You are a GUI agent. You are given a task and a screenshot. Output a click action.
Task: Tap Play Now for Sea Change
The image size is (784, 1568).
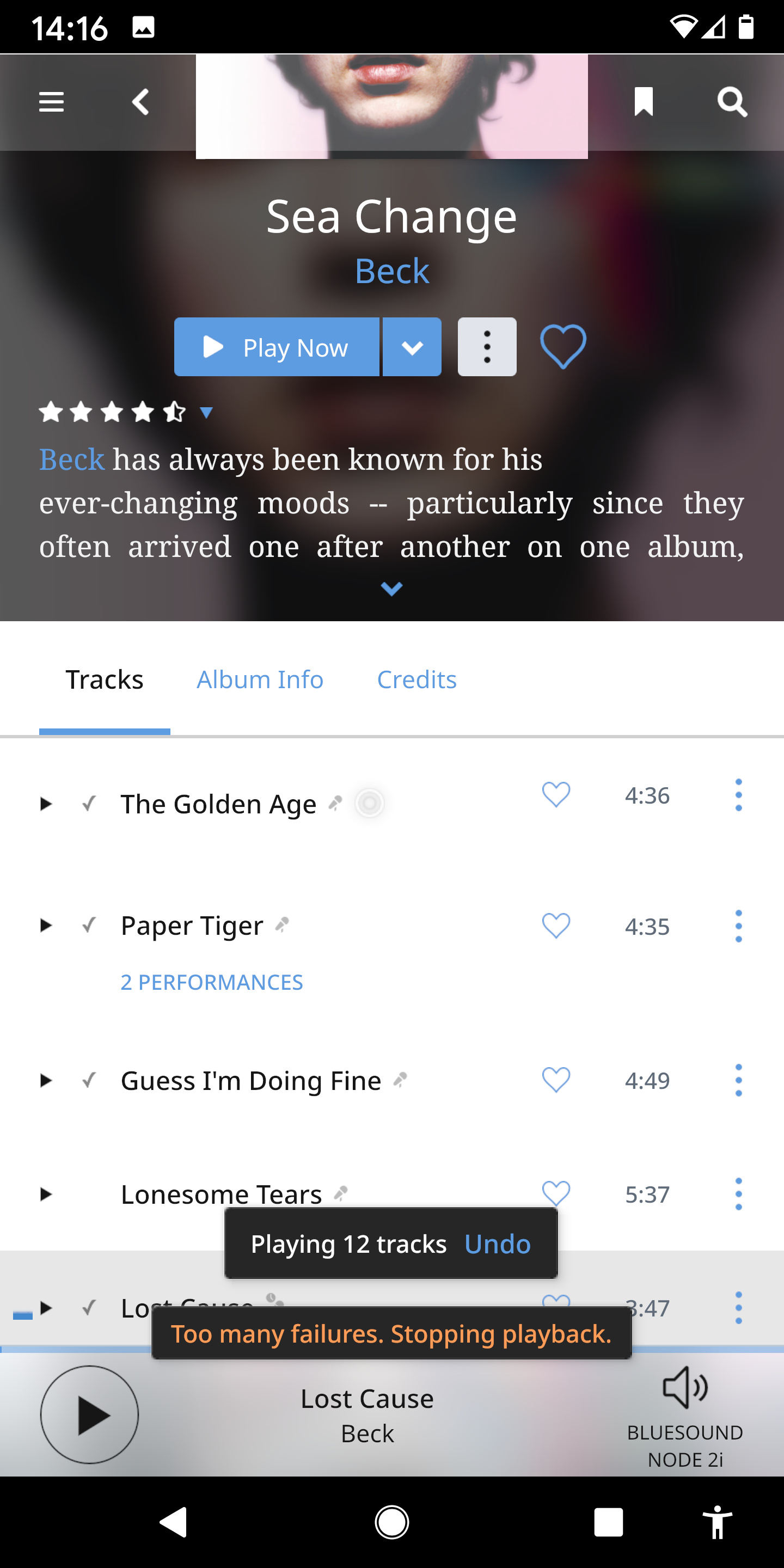277,347
